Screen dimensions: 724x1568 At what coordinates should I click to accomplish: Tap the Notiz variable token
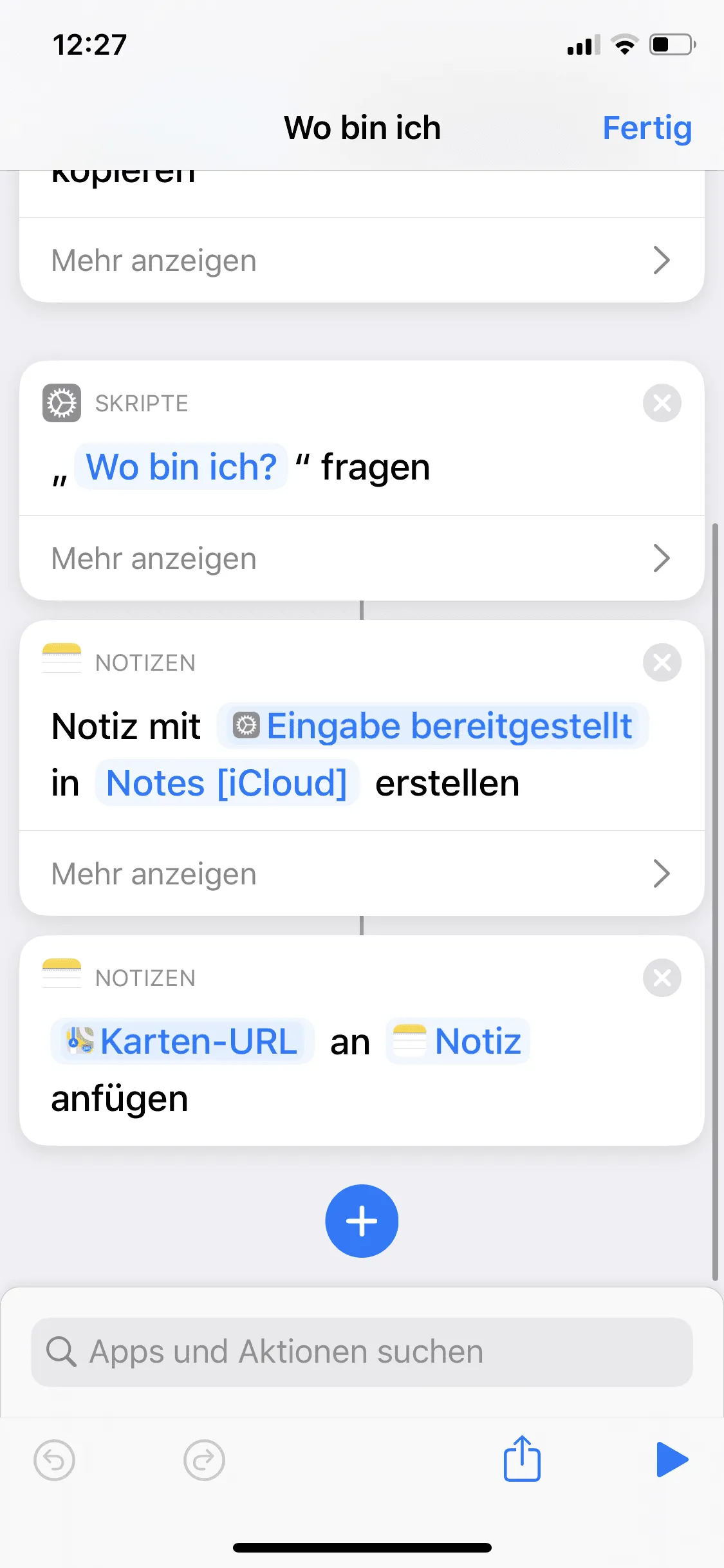pos(458,1041)
